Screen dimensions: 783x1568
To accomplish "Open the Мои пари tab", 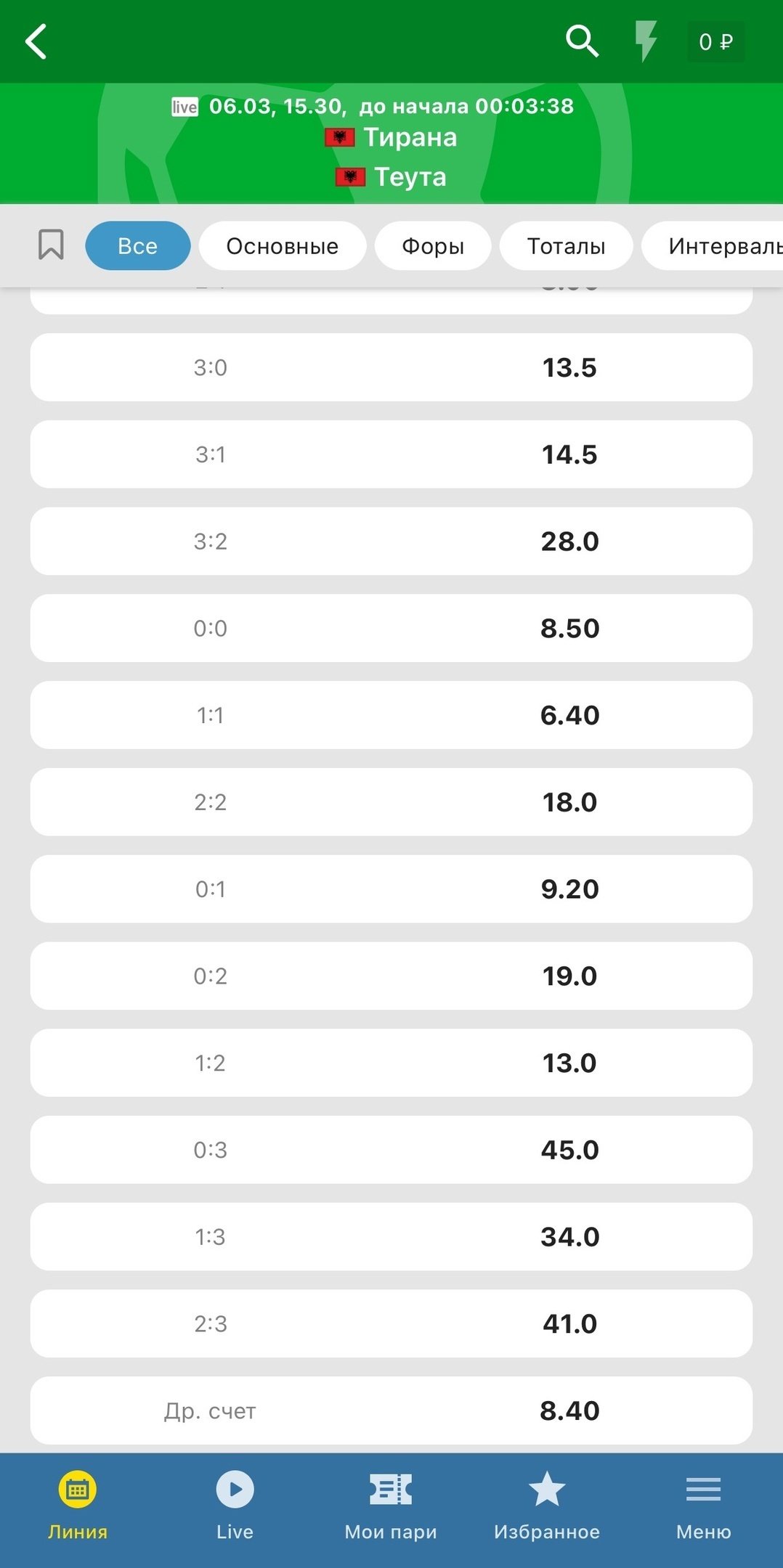I will 391,1504.
